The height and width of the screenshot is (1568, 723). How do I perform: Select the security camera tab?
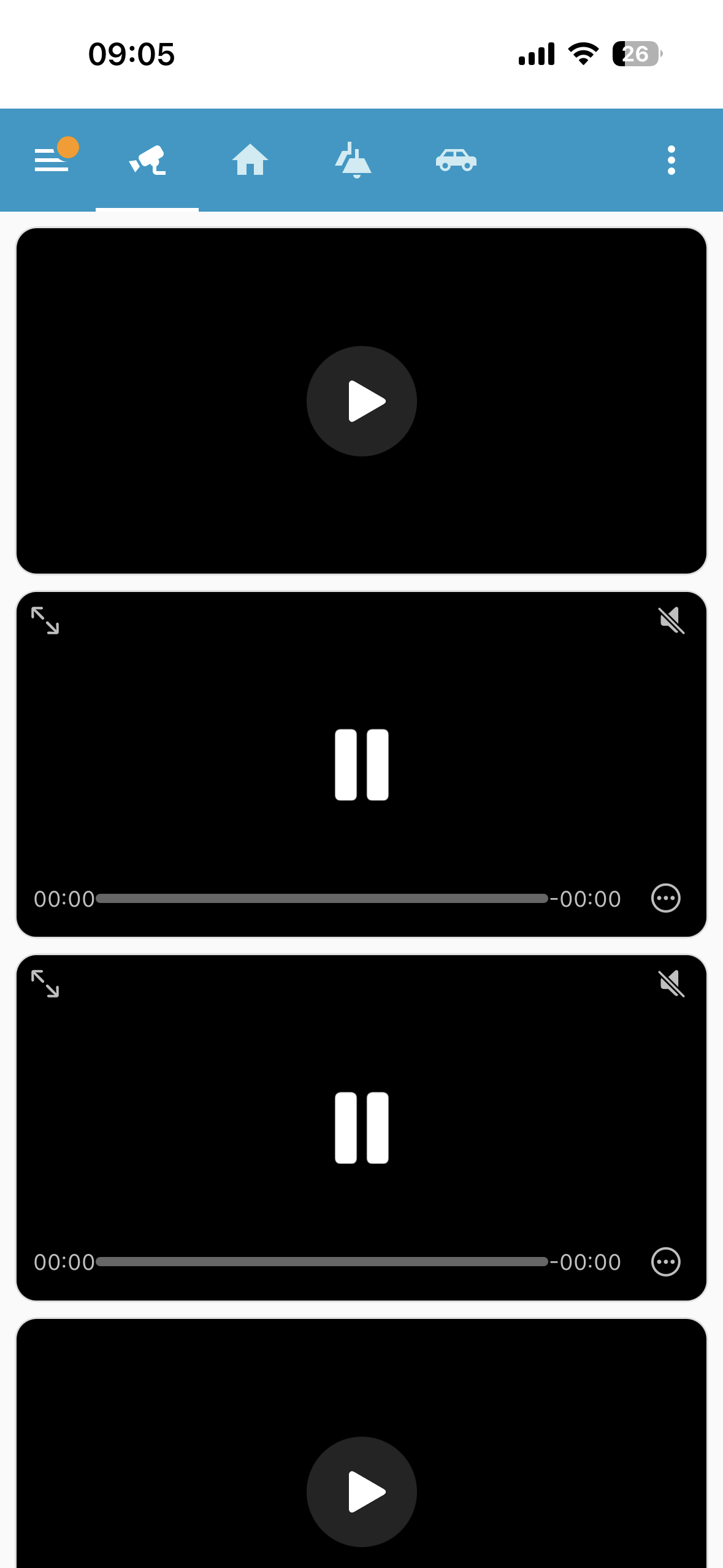[x=147, y=160]
